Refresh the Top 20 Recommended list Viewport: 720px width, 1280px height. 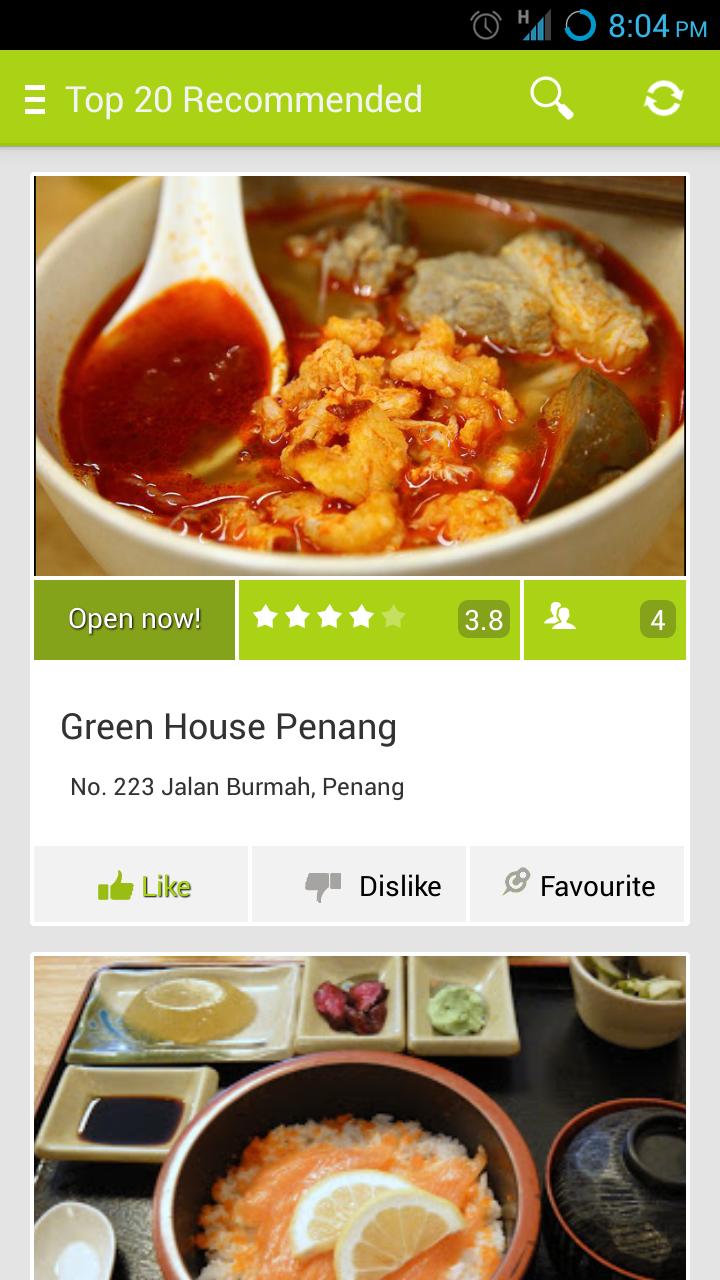tap(663, 99)
